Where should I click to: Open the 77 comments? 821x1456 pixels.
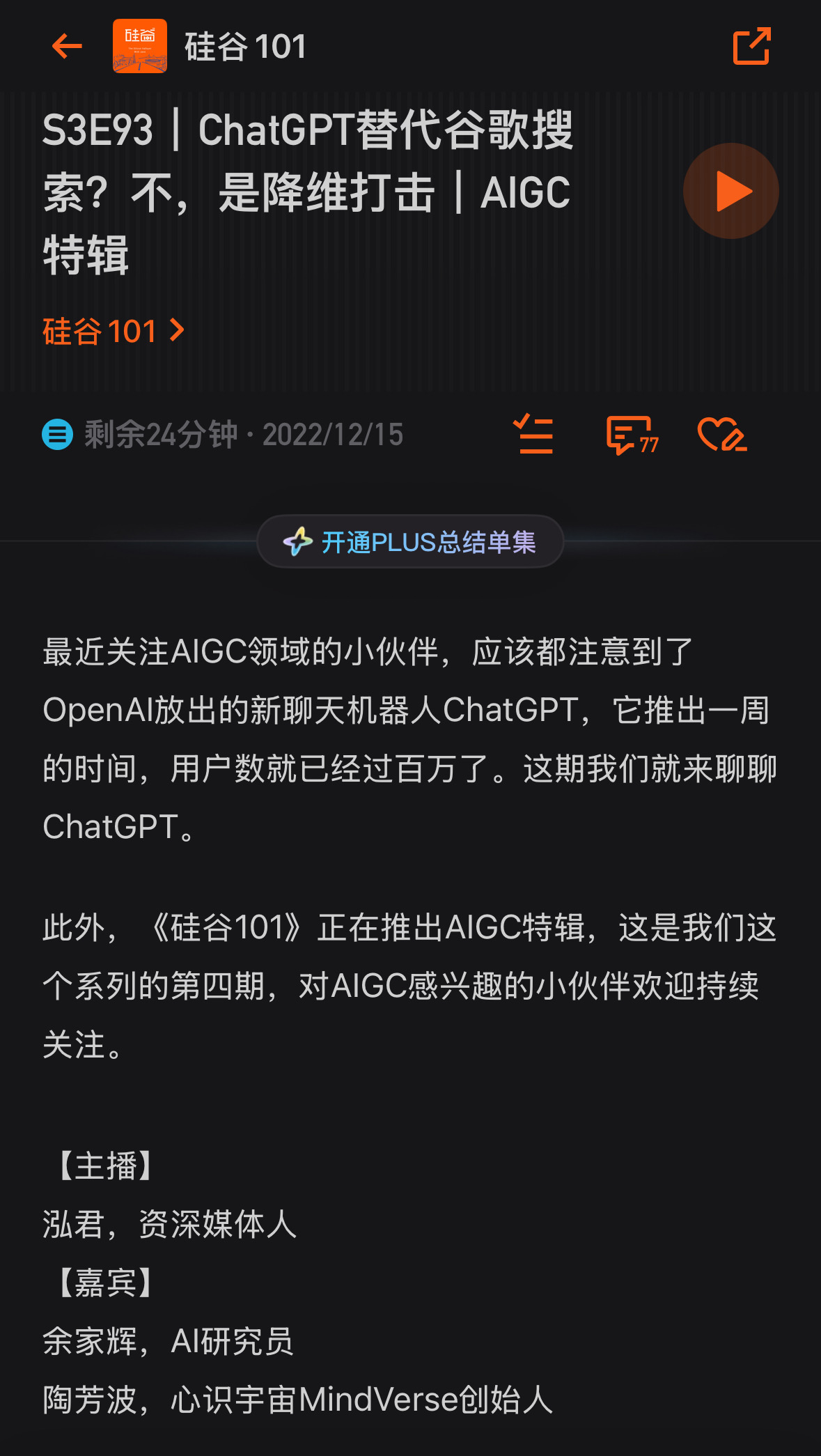click(632, 435)
